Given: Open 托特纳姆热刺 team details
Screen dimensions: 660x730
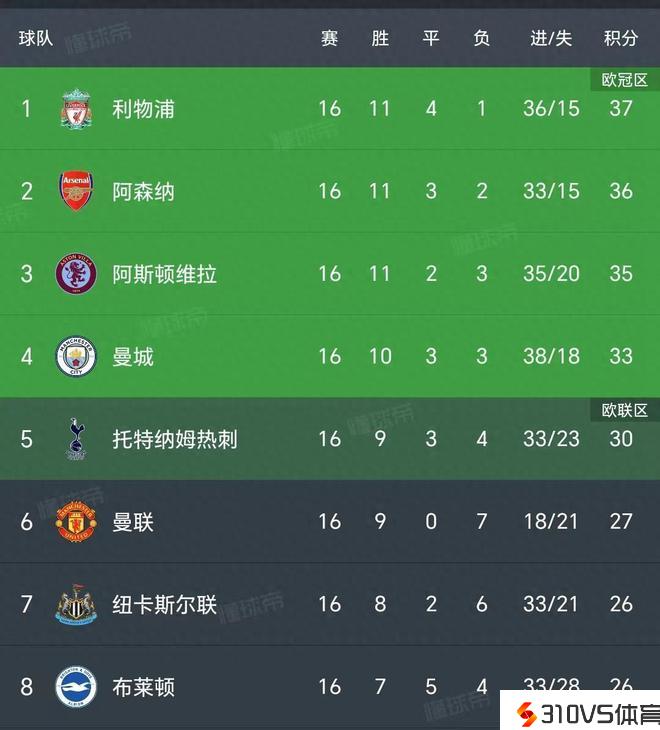Looking at the screenshot, I should pyautogui.click(x=175, y=439).
